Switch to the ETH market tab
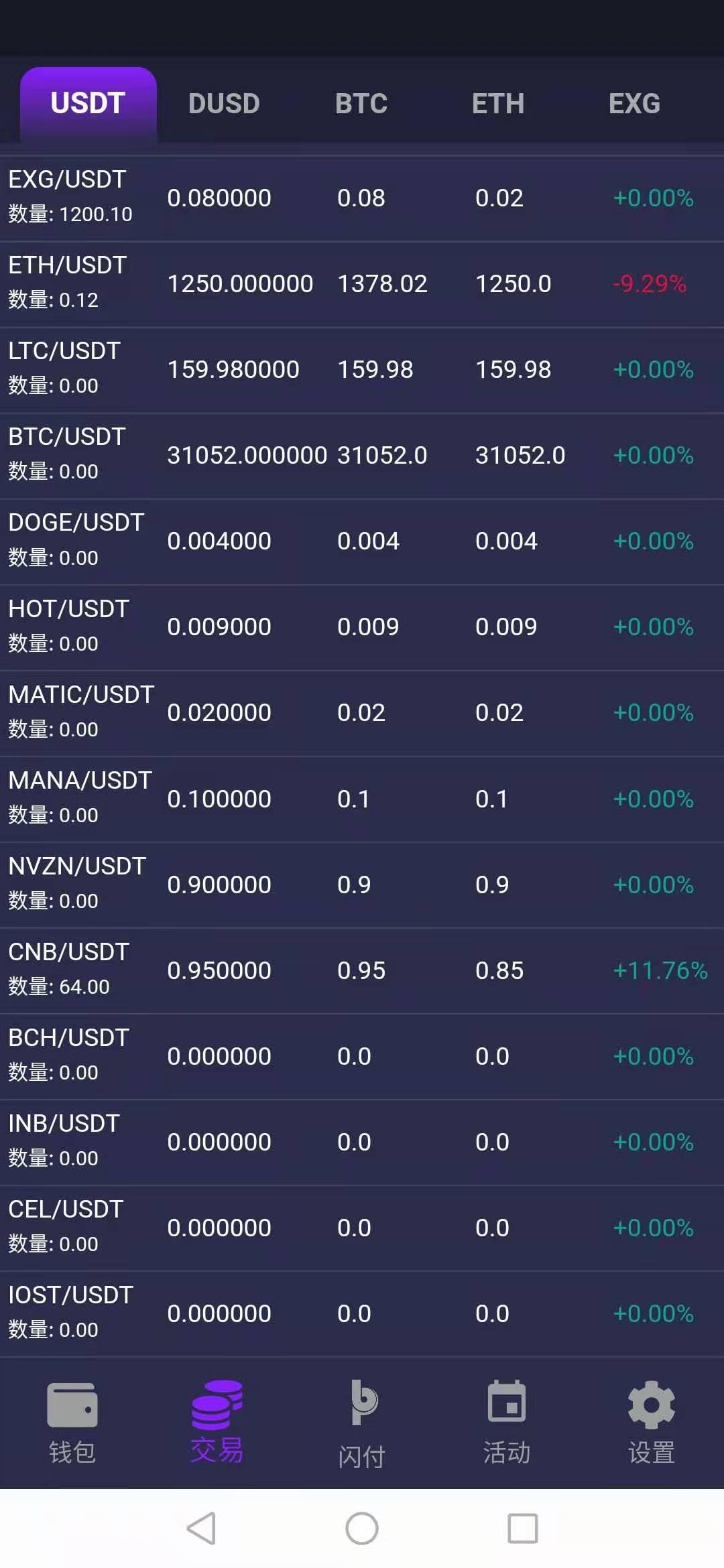Image resolution: width=724 pixels, height=1568 pixels. [x=498, y=104]
